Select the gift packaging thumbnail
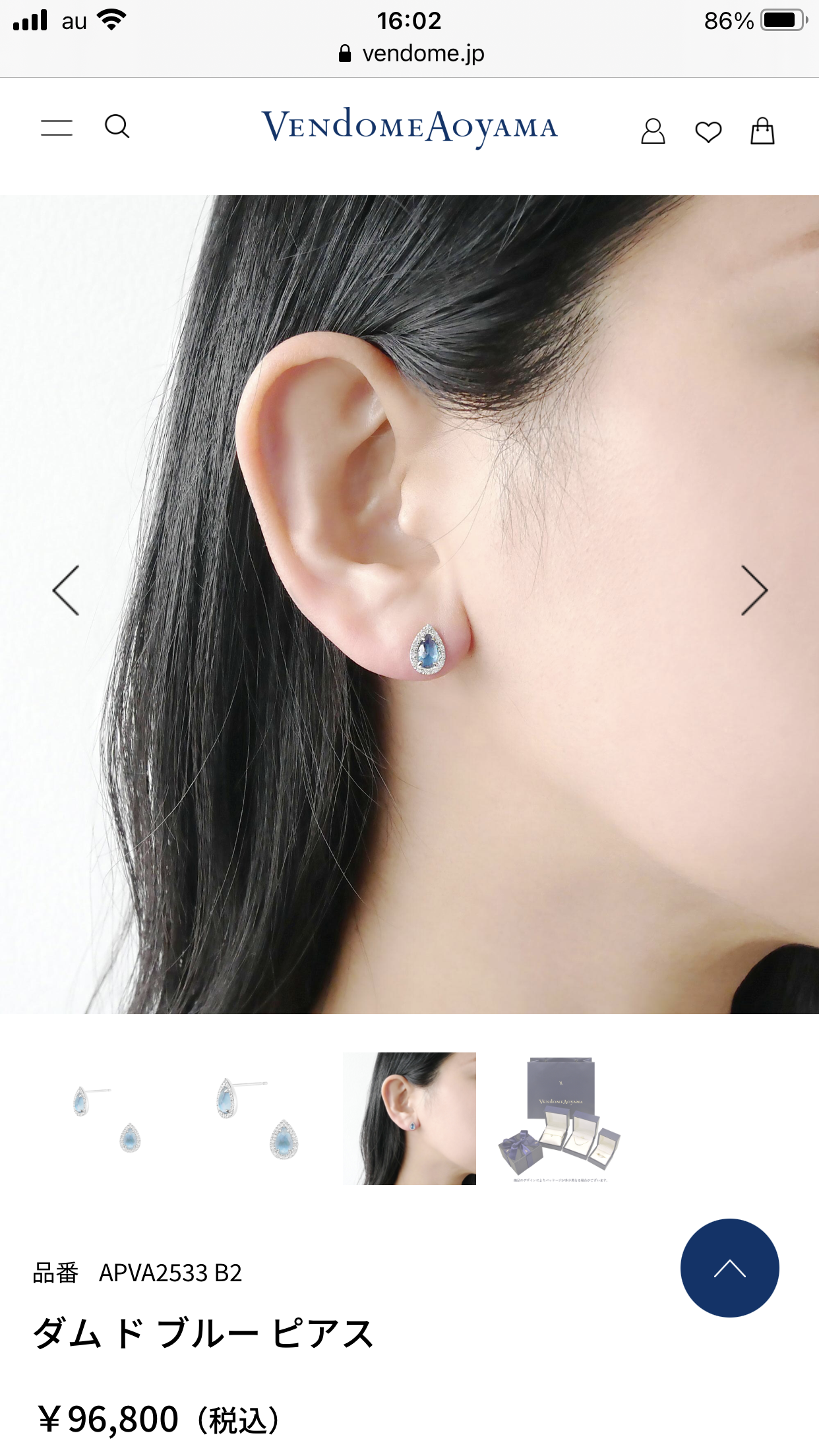This screenshot has width=819, height=1456. (x=559, y=1118)
